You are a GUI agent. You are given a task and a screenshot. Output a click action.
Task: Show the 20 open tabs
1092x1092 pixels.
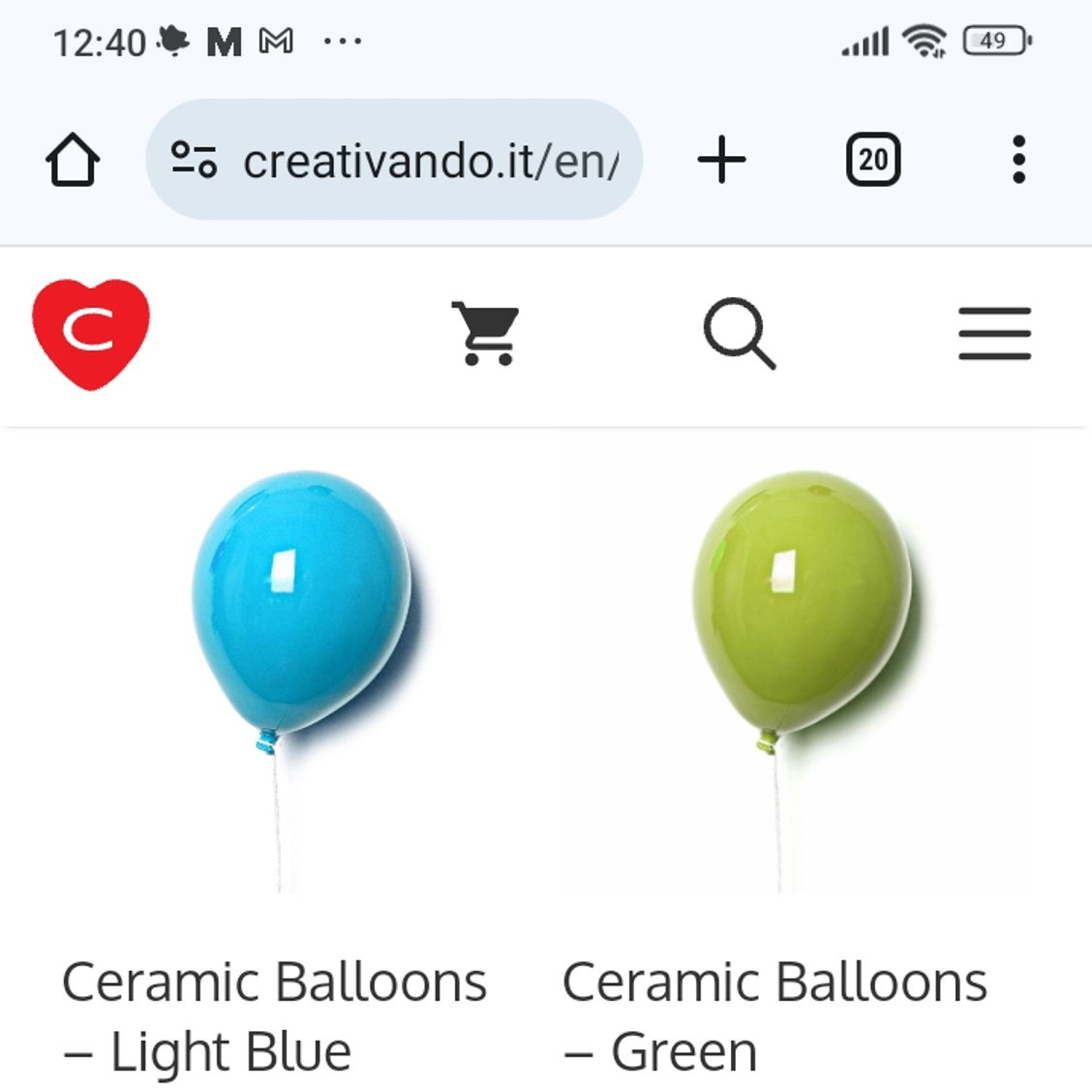873,160
